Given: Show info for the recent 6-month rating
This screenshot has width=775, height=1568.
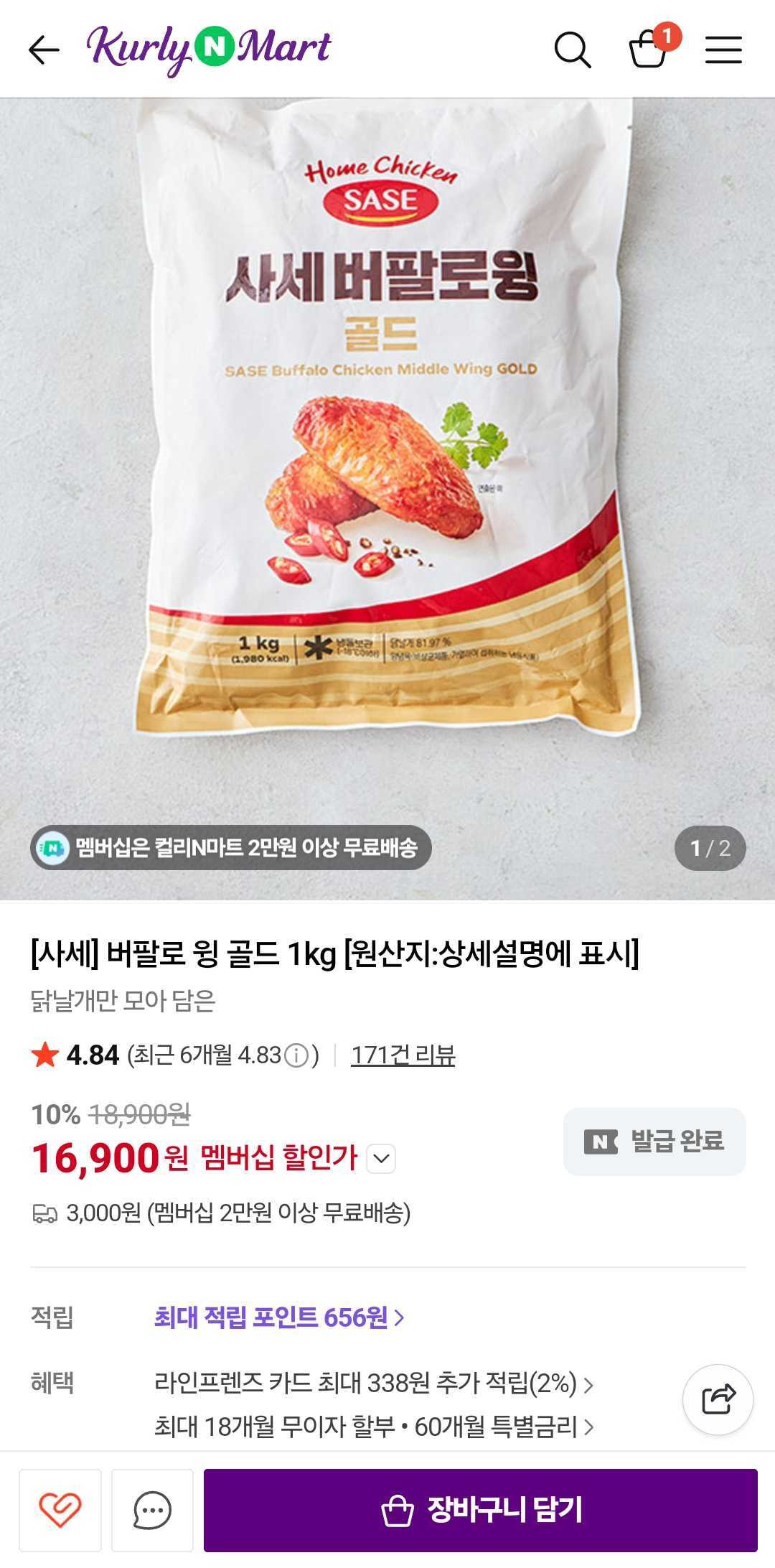Looking at the screenshot, I should click(x=296, y=1055).
